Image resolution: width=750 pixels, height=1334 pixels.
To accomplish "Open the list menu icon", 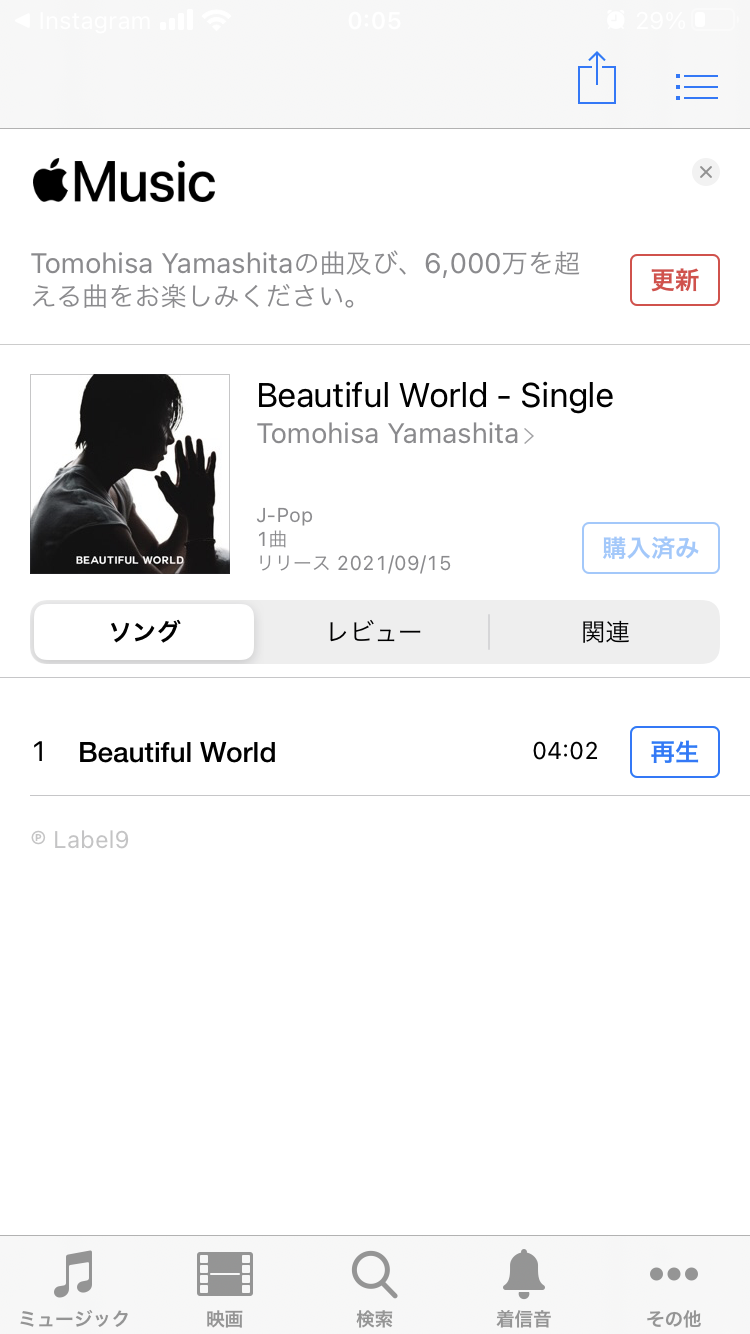I will pos(697,87).
